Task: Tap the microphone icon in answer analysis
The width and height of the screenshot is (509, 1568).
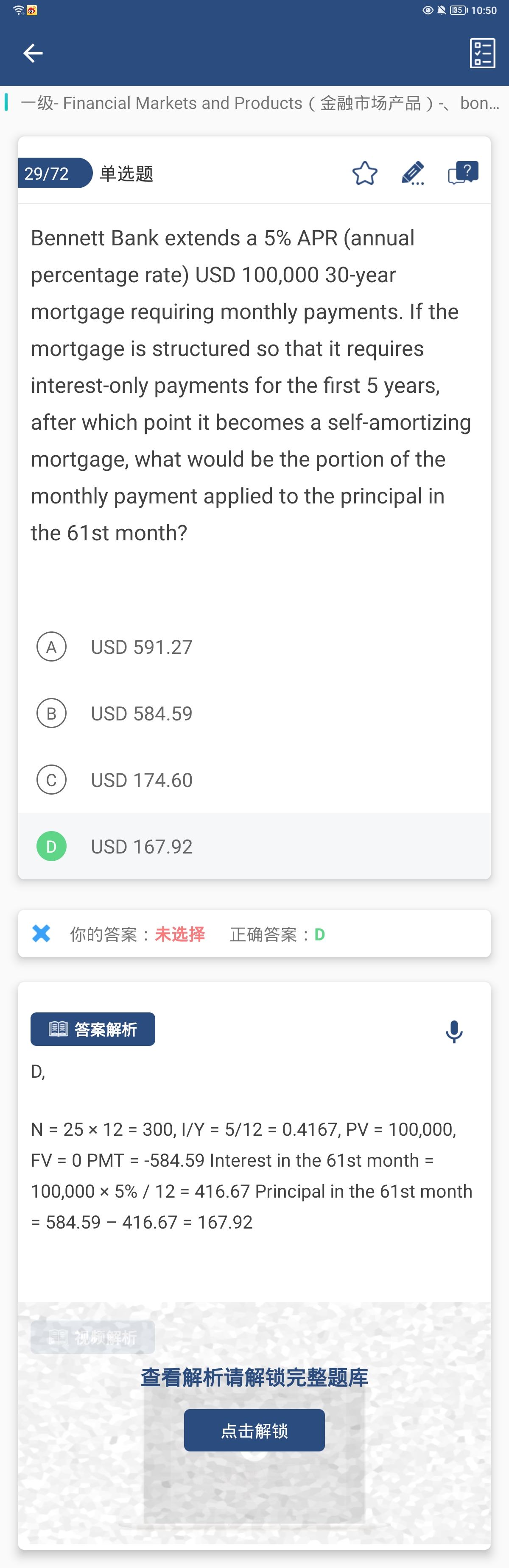Action: [454, 1031]
